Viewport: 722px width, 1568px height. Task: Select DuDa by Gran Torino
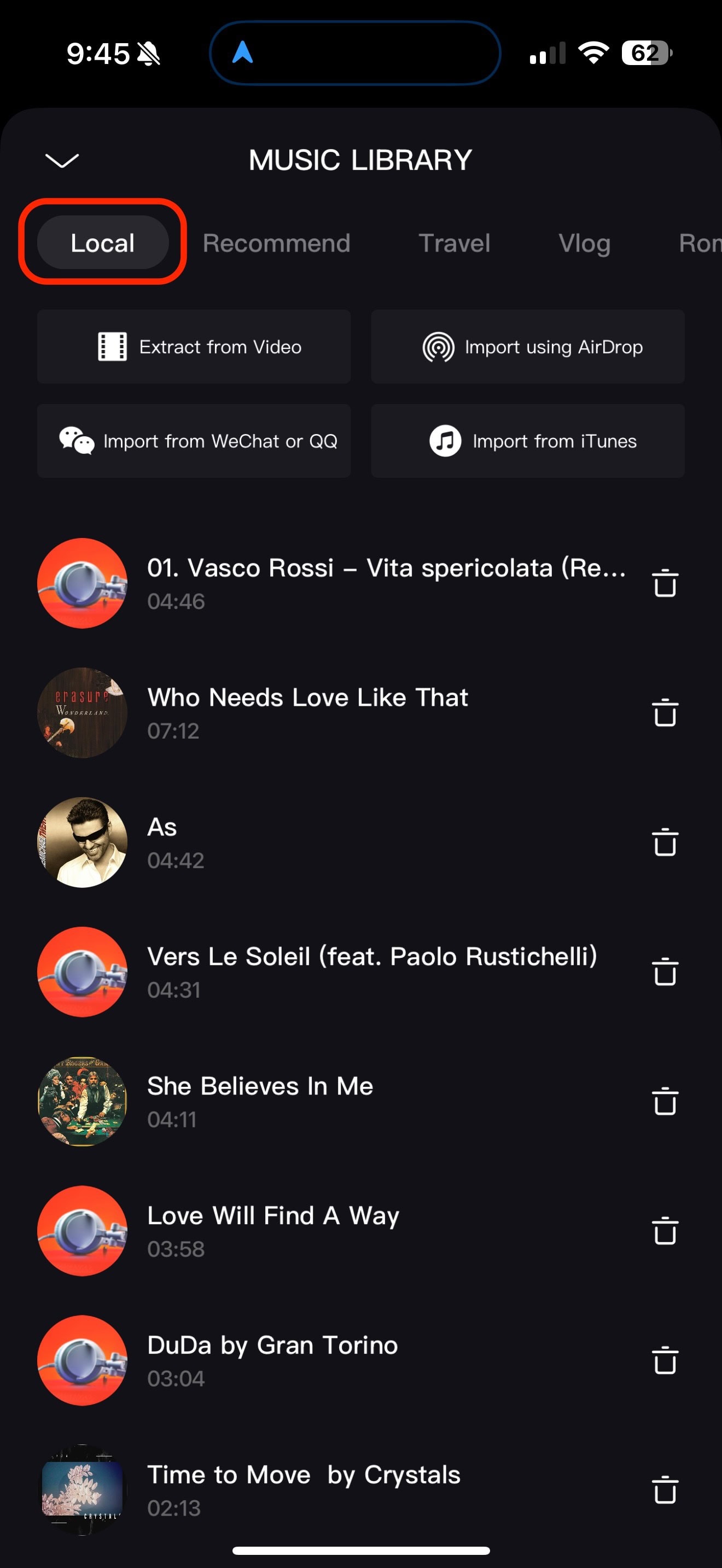pos(332,1360)
